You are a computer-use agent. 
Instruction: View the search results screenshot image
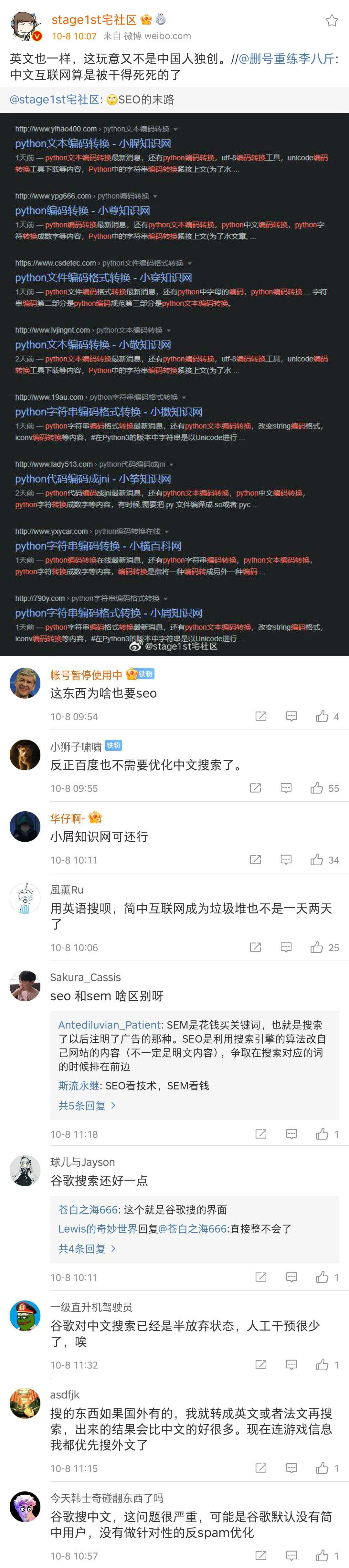[x=174, y=384]
